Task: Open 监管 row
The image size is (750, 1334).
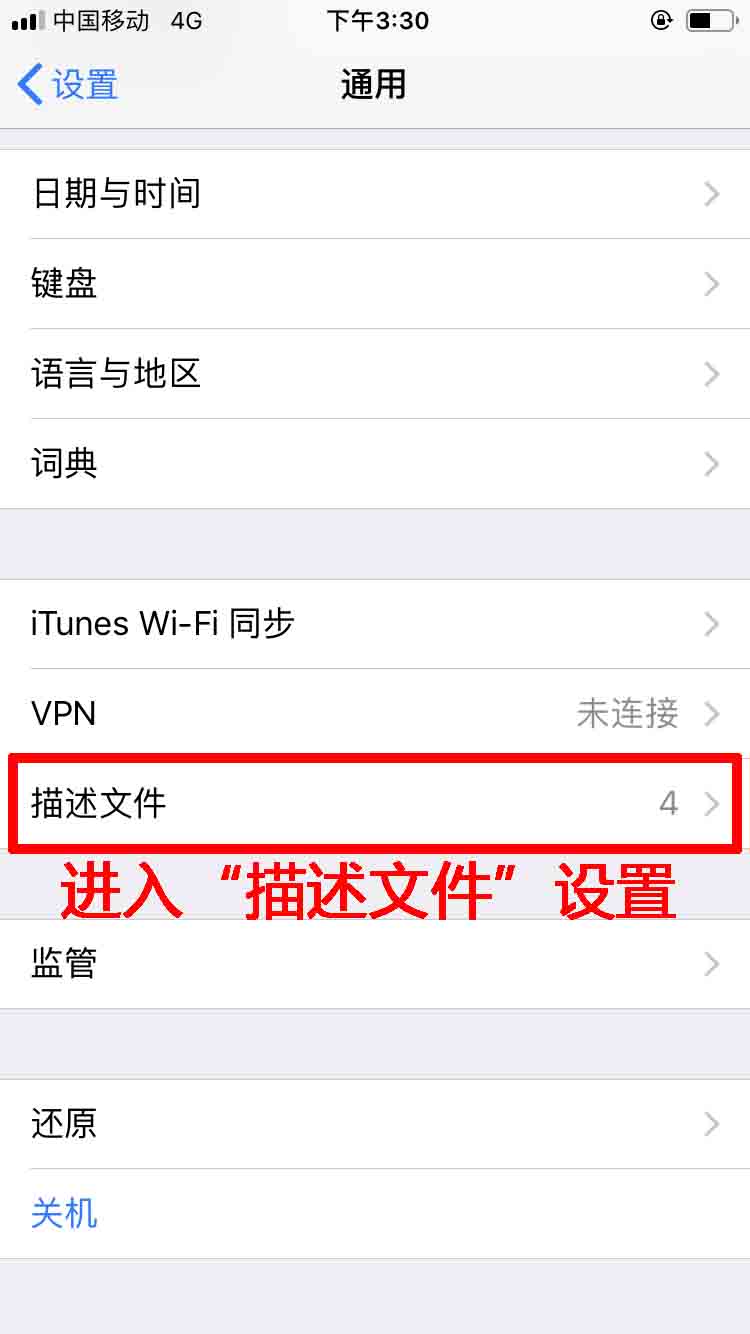Action: [x=375, y=964]
